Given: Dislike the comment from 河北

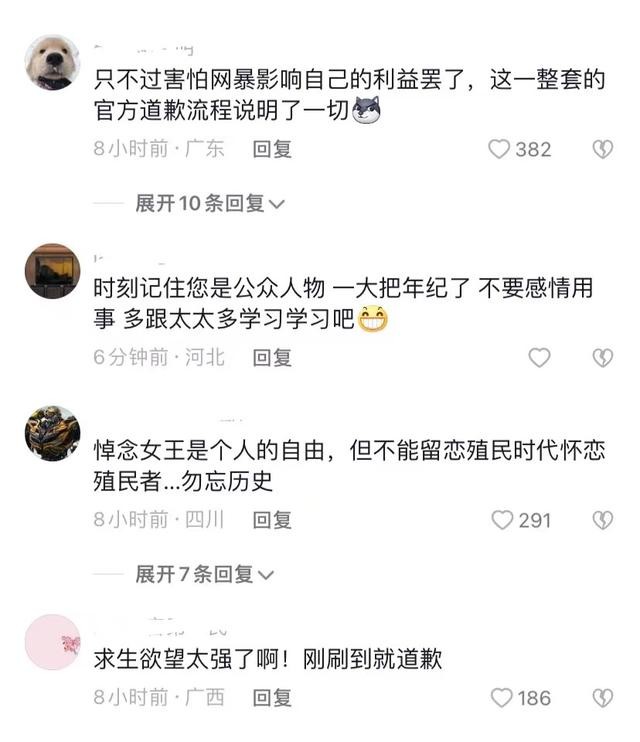Looking at the screenshot, I should [601, 357].
